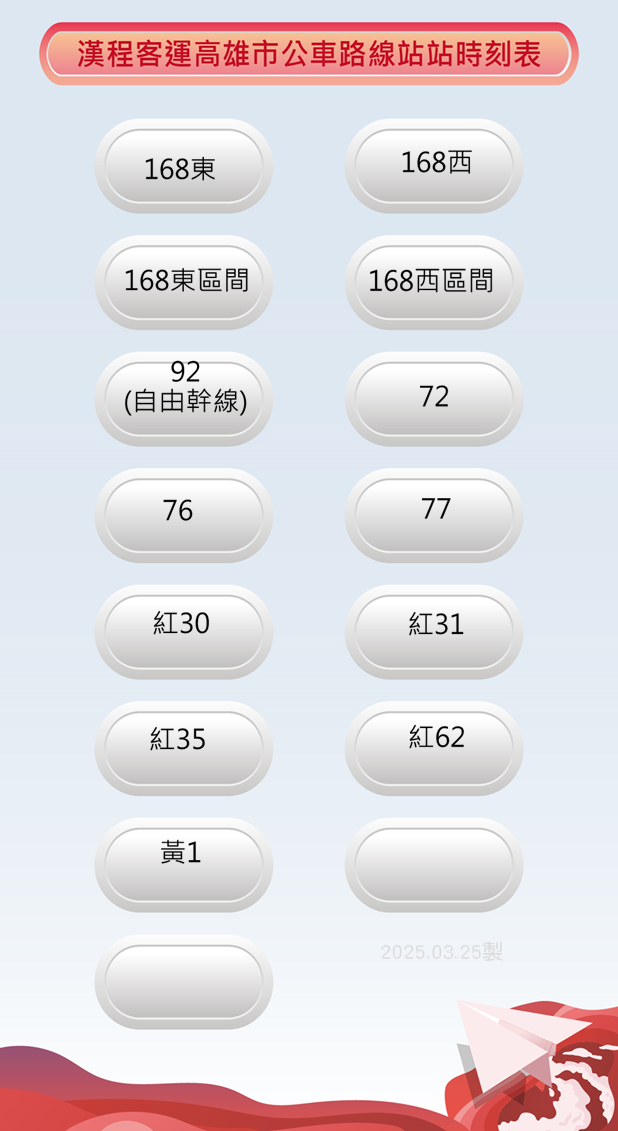The width and height of the screenshot is (618, 1131).
Task: Open the 紅31 route timetable
Action: (434, 632)
